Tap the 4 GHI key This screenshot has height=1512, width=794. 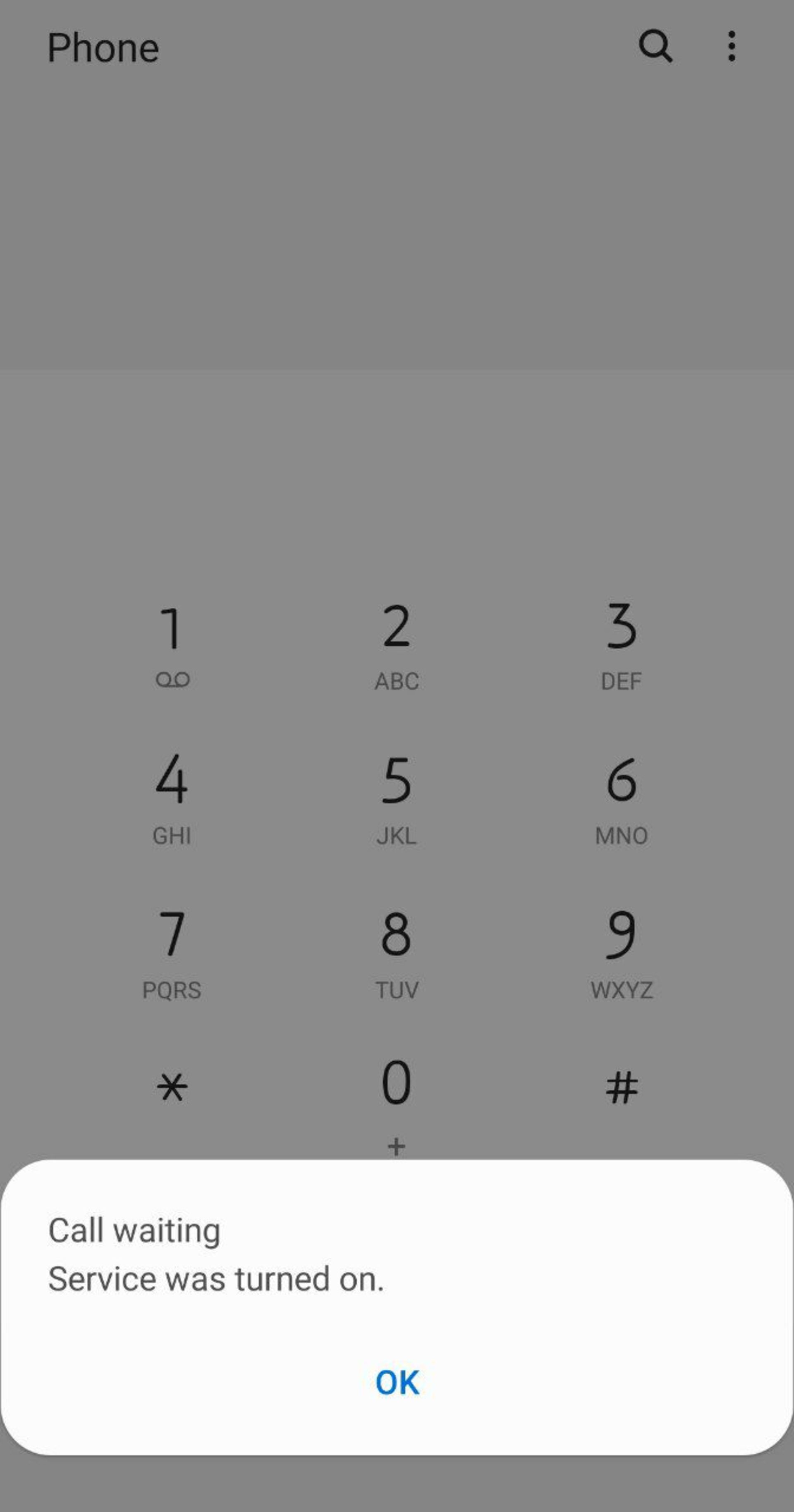tap(172, 798)
